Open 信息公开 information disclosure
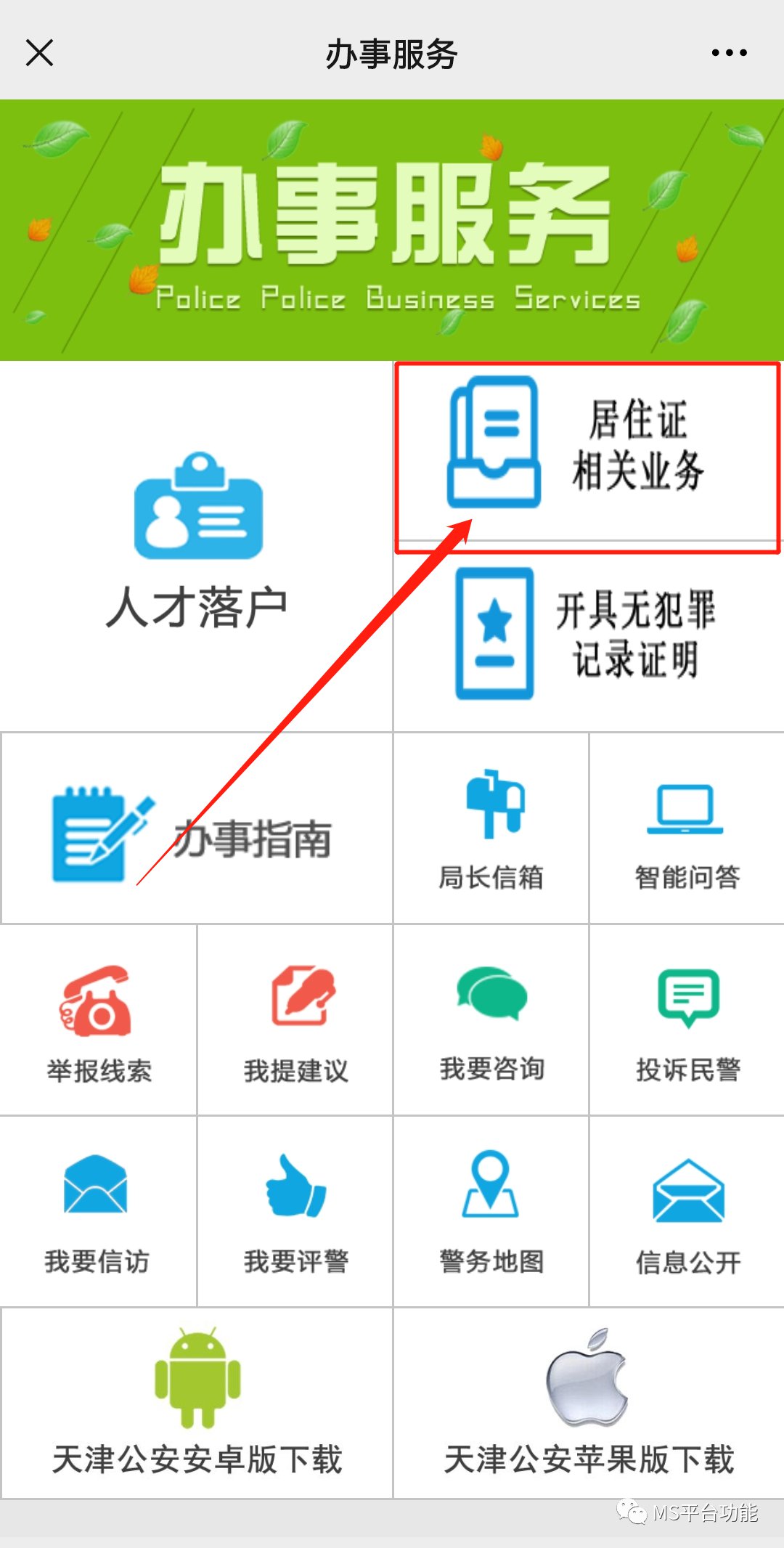The height and width of the screenshot is (1548, 784). (x=687, y=1211)
